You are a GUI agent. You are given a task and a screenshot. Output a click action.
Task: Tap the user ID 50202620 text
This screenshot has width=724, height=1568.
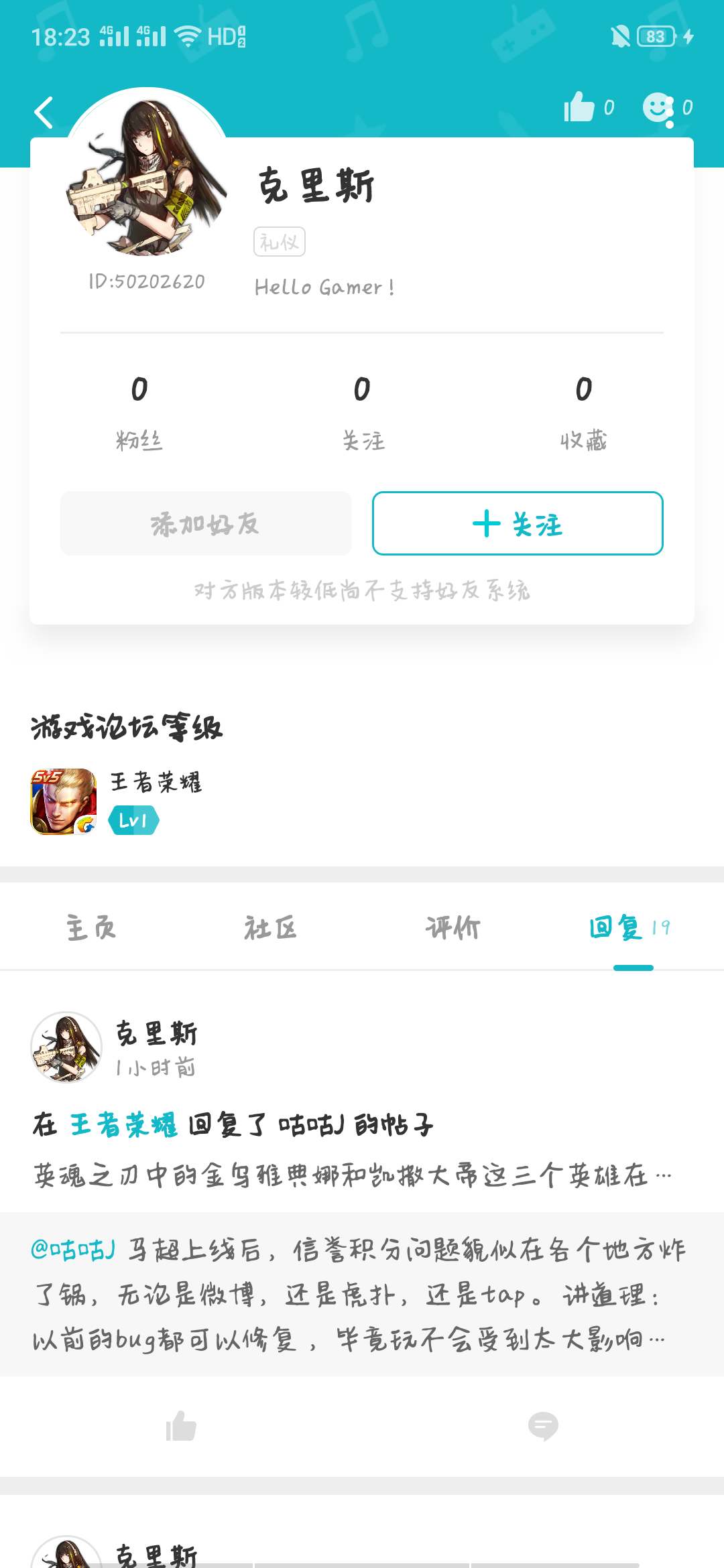pos(146,281)
